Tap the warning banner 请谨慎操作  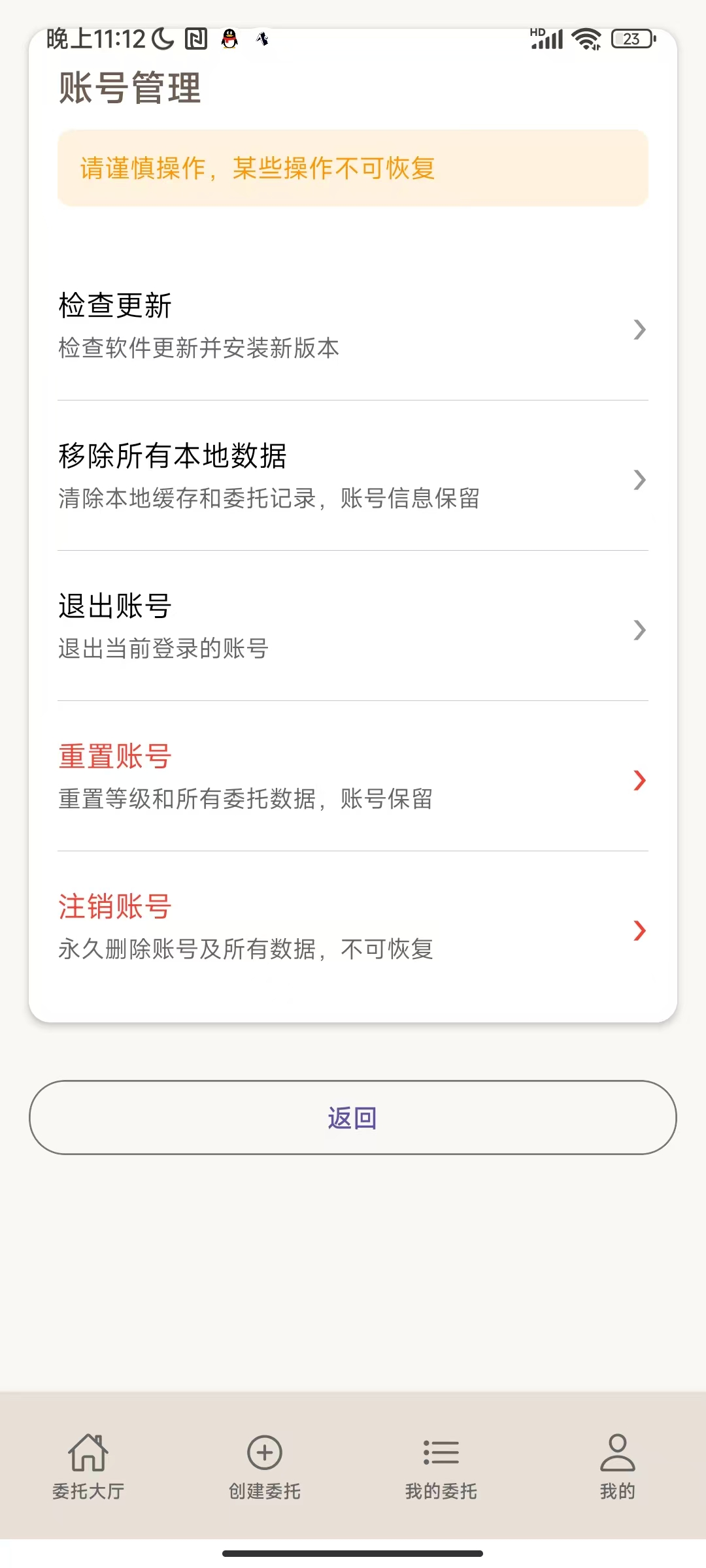point(353,168)
